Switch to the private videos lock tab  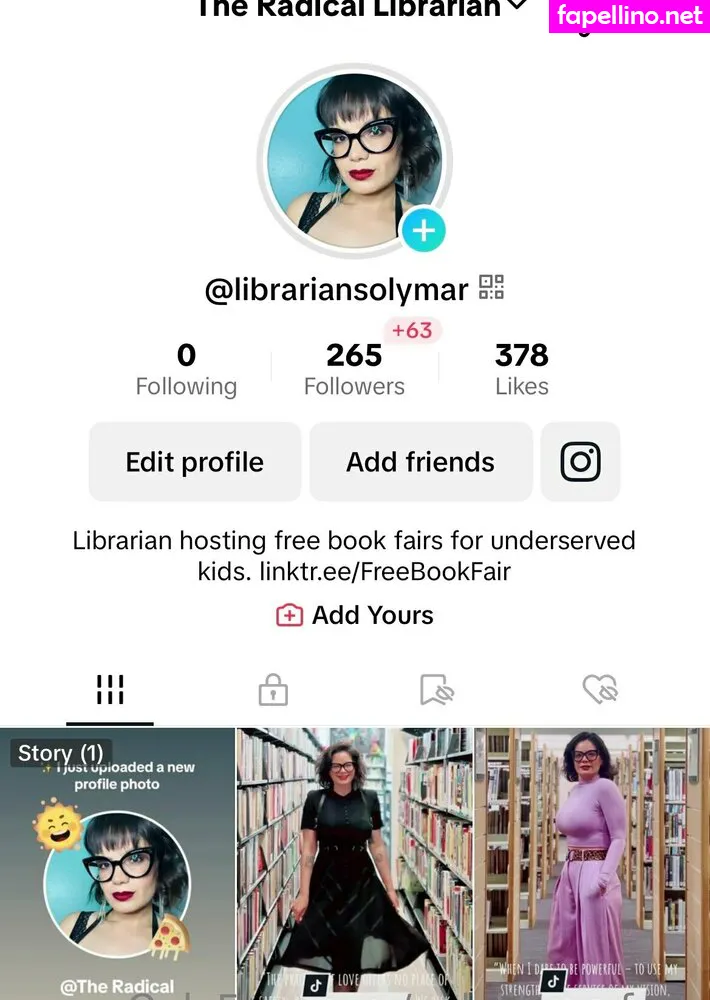[x=272, y=689]
